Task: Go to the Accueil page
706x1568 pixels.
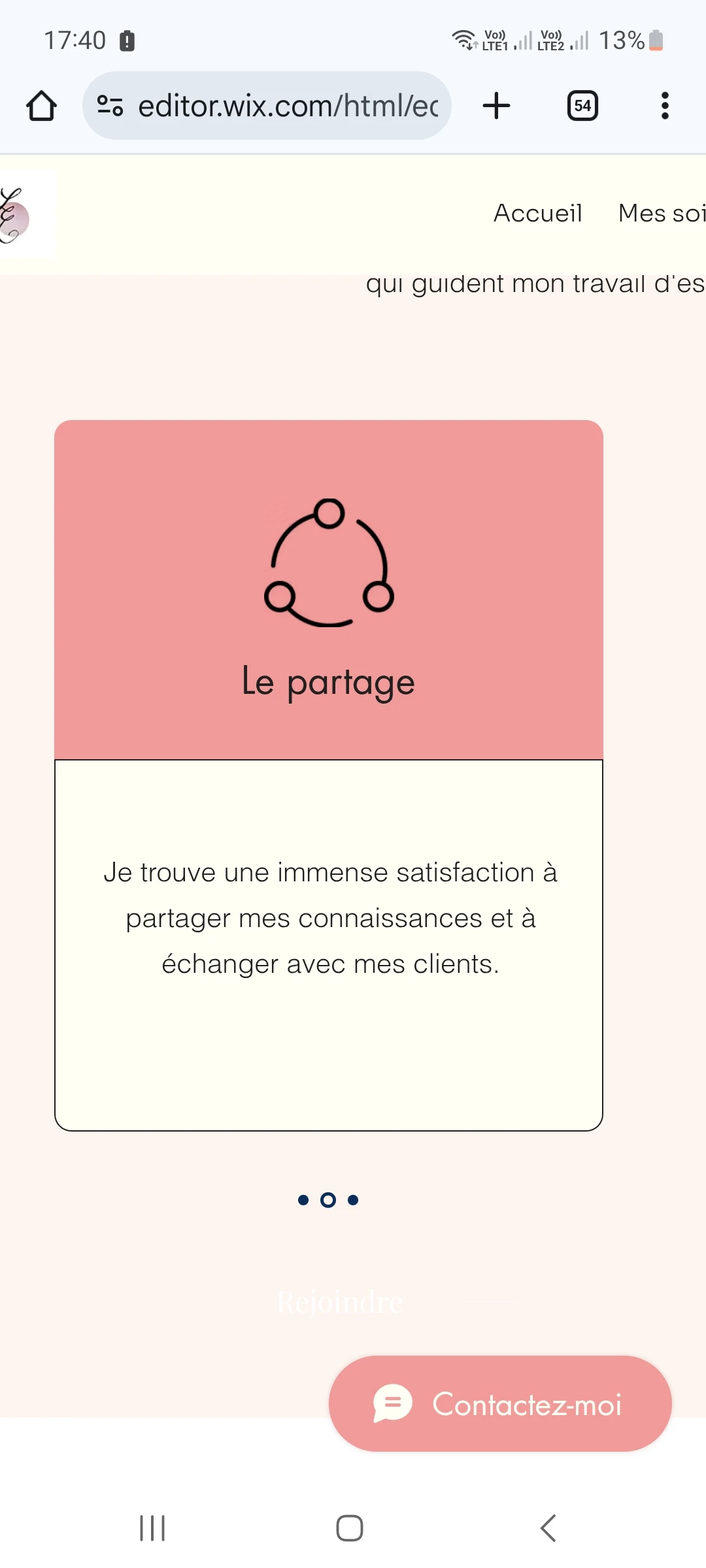Action: (x=537, y=214)
